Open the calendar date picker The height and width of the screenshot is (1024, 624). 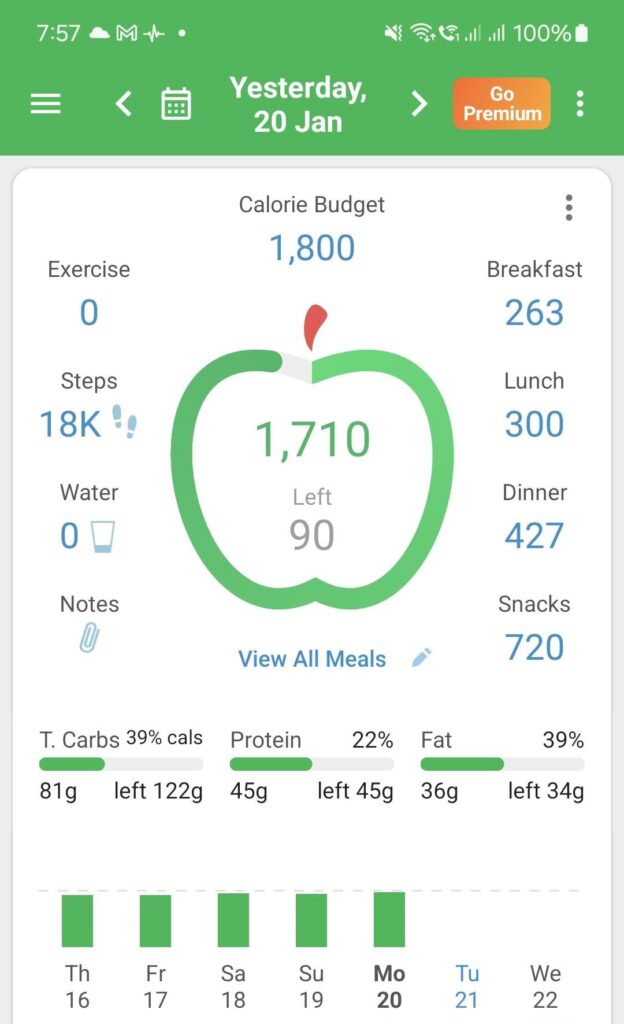[x=176, y=103]
